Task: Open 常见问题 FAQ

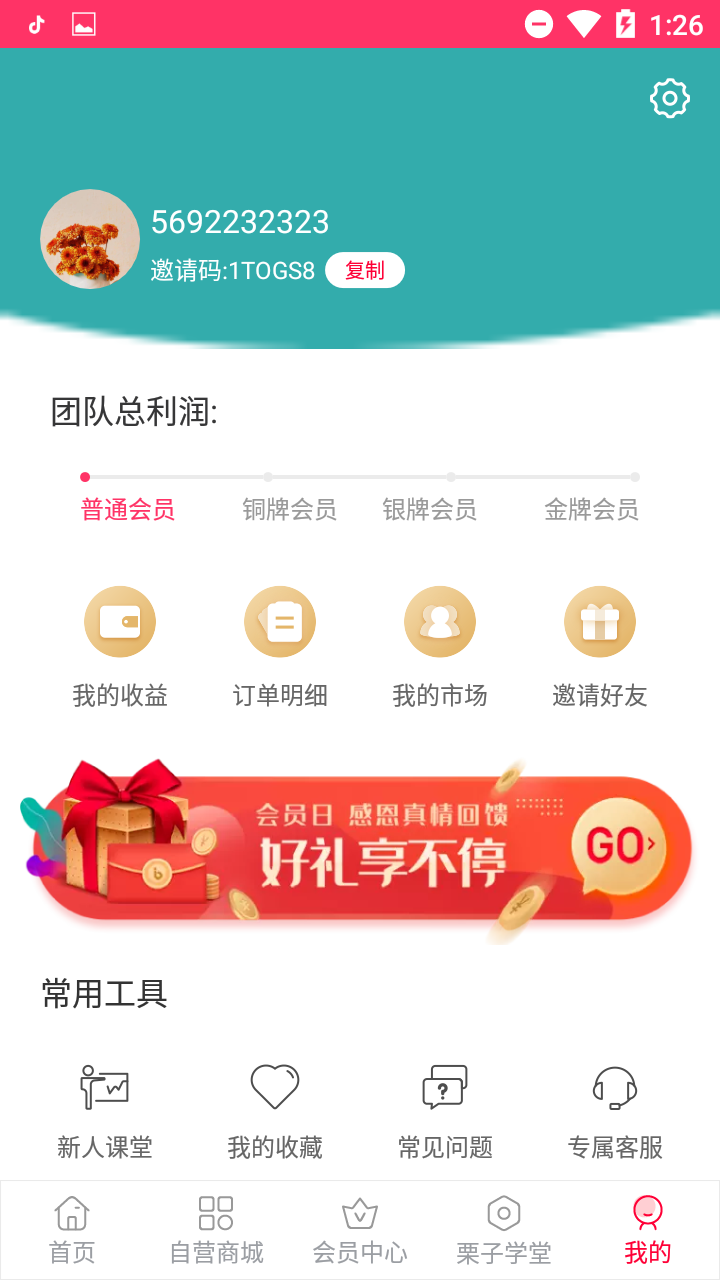Action: (445, 1110)
